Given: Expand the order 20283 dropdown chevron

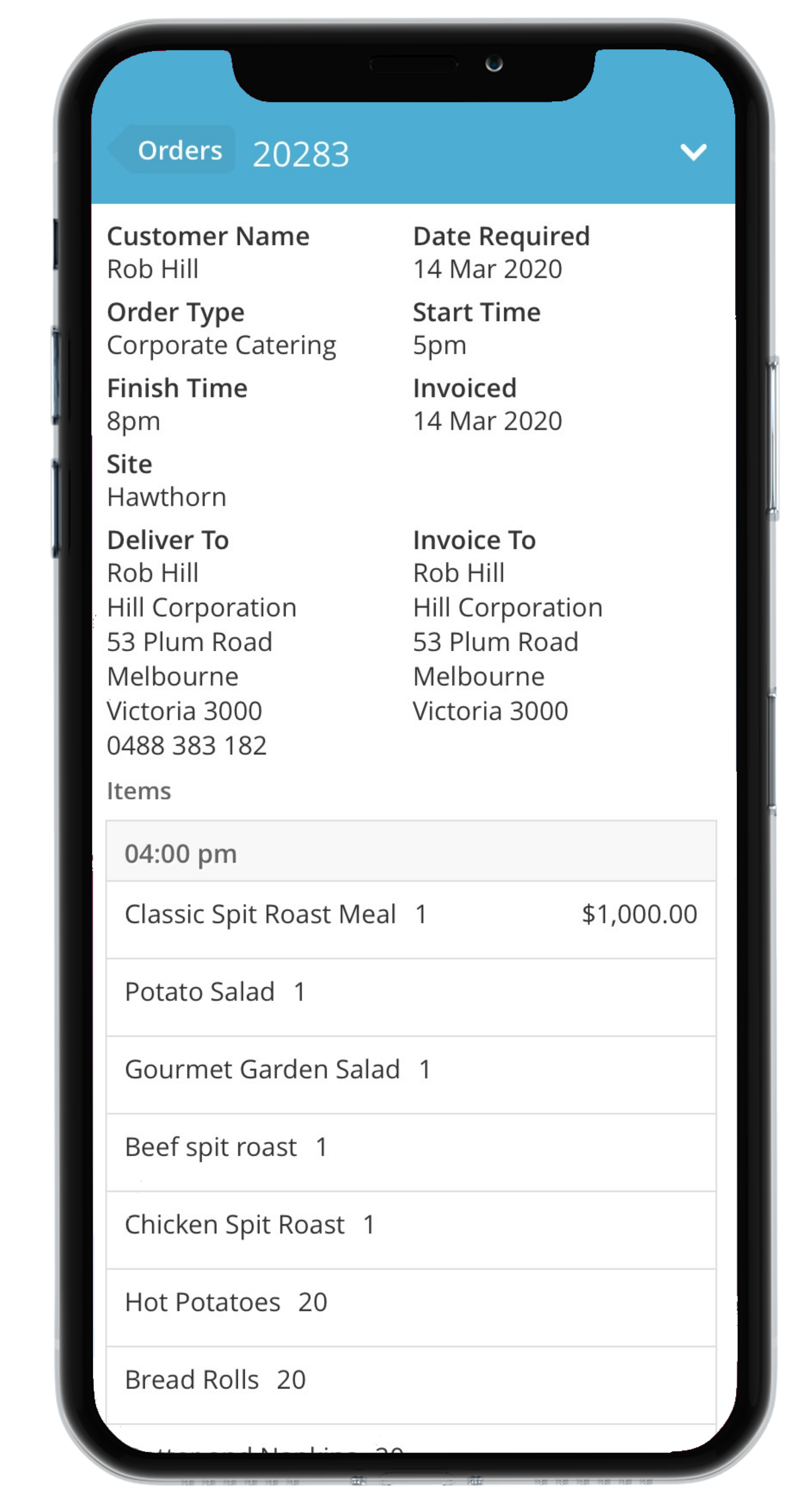Looking at the screenshot, I should click(x=693, y=152).
